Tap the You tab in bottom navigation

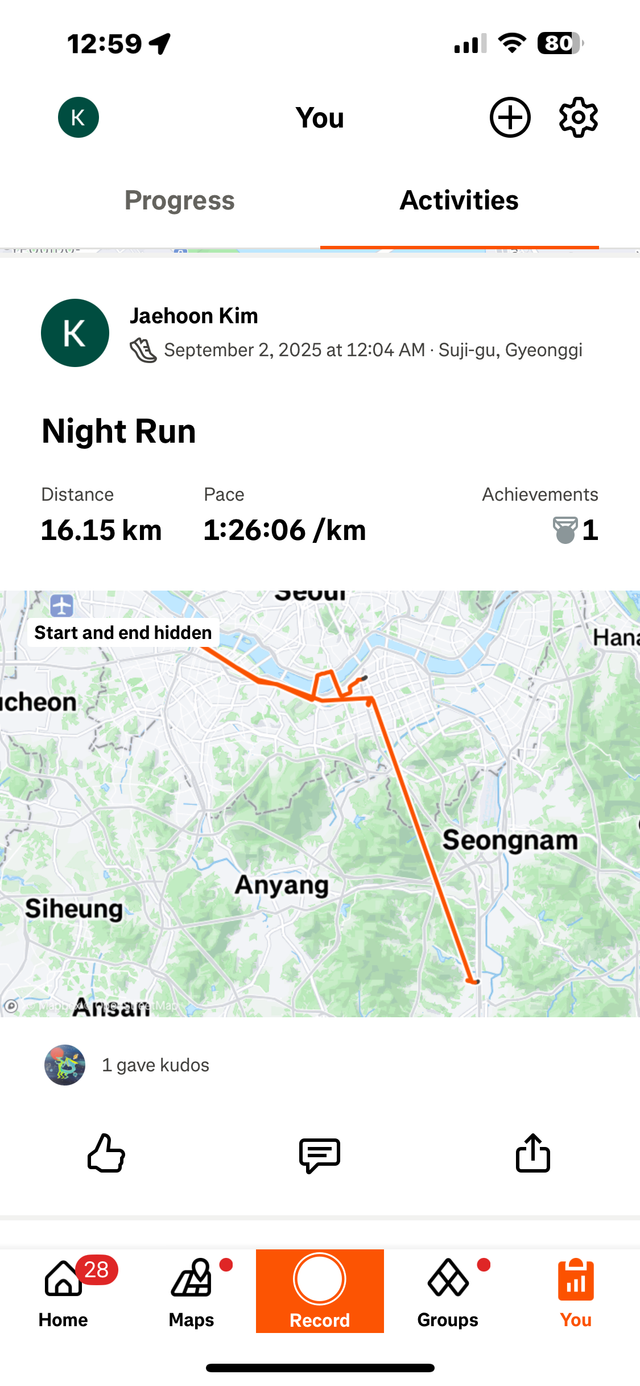(575, 1292)
